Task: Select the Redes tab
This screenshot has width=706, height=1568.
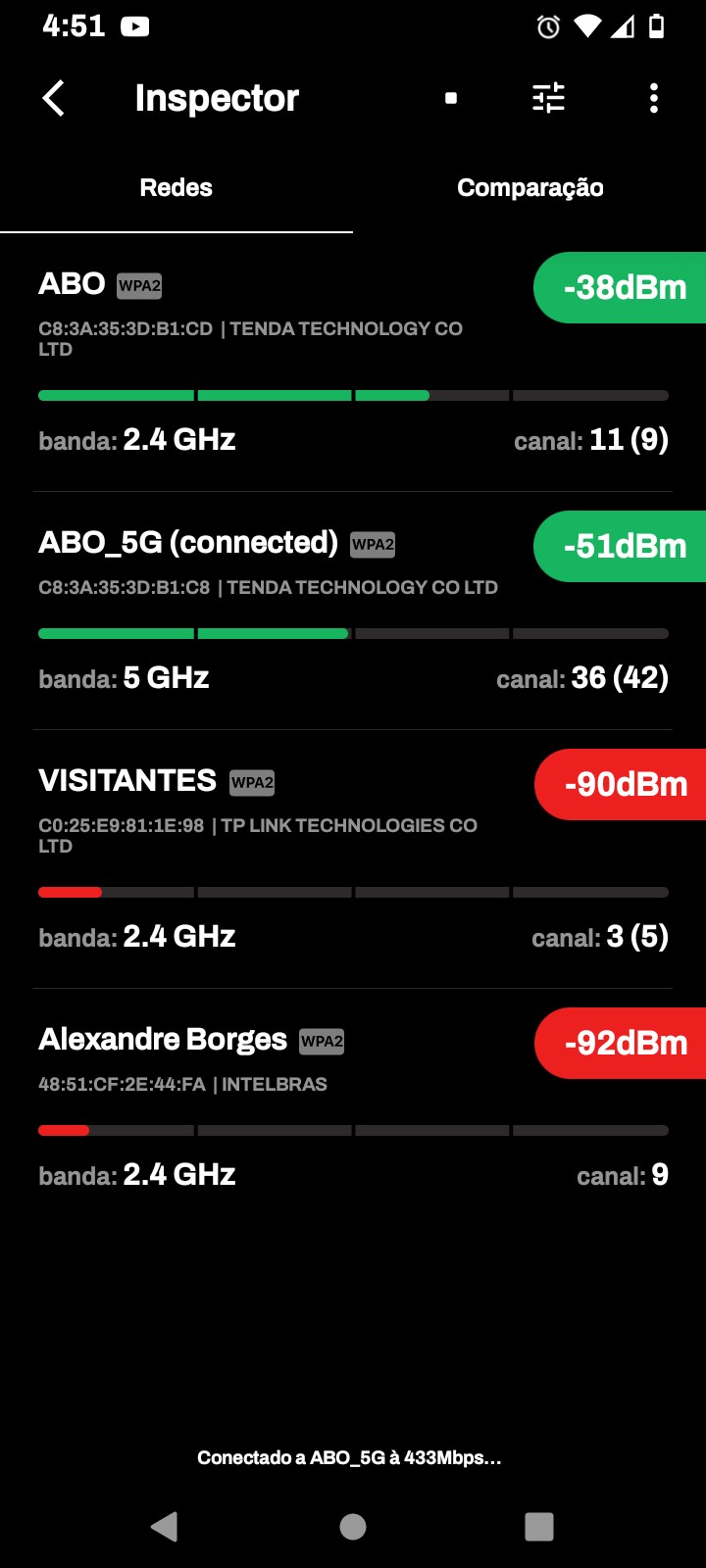Action: click(x=176, y=187)
